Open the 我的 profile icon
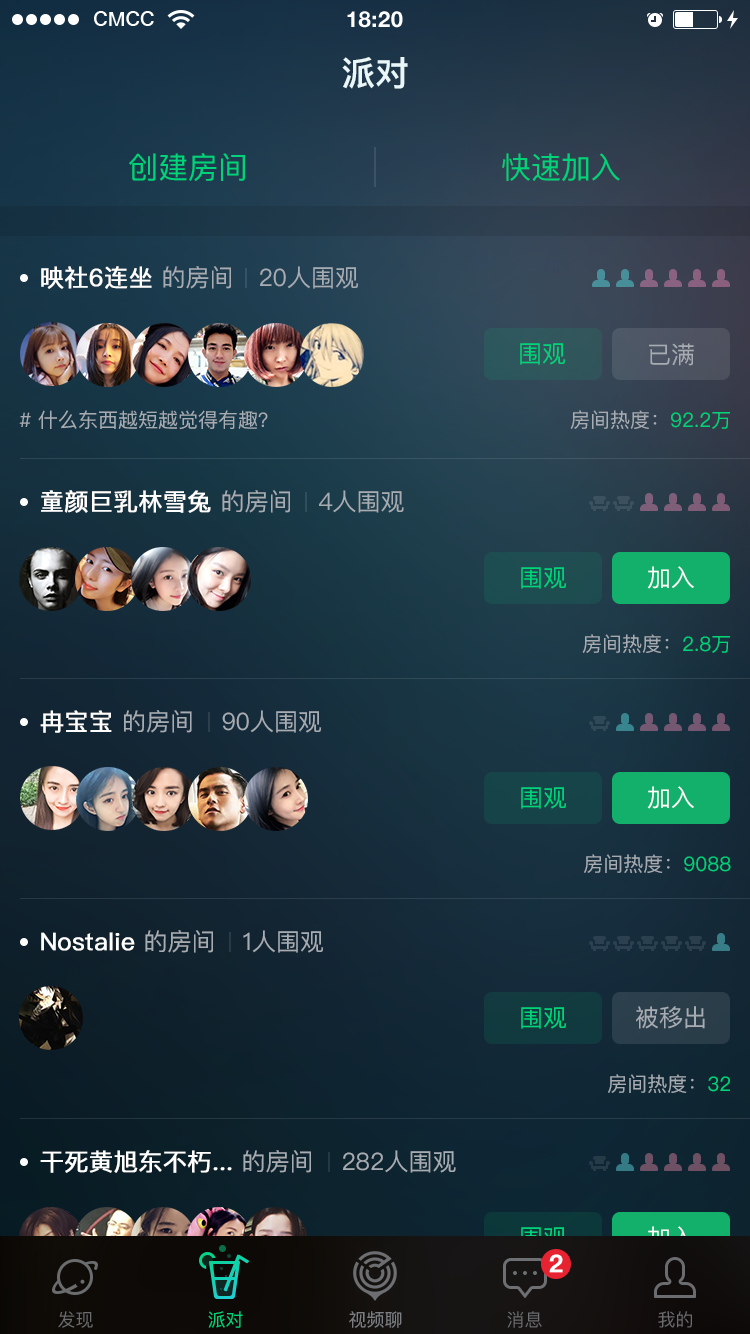Screen dimensions: 750x1334 point(675,1275)
